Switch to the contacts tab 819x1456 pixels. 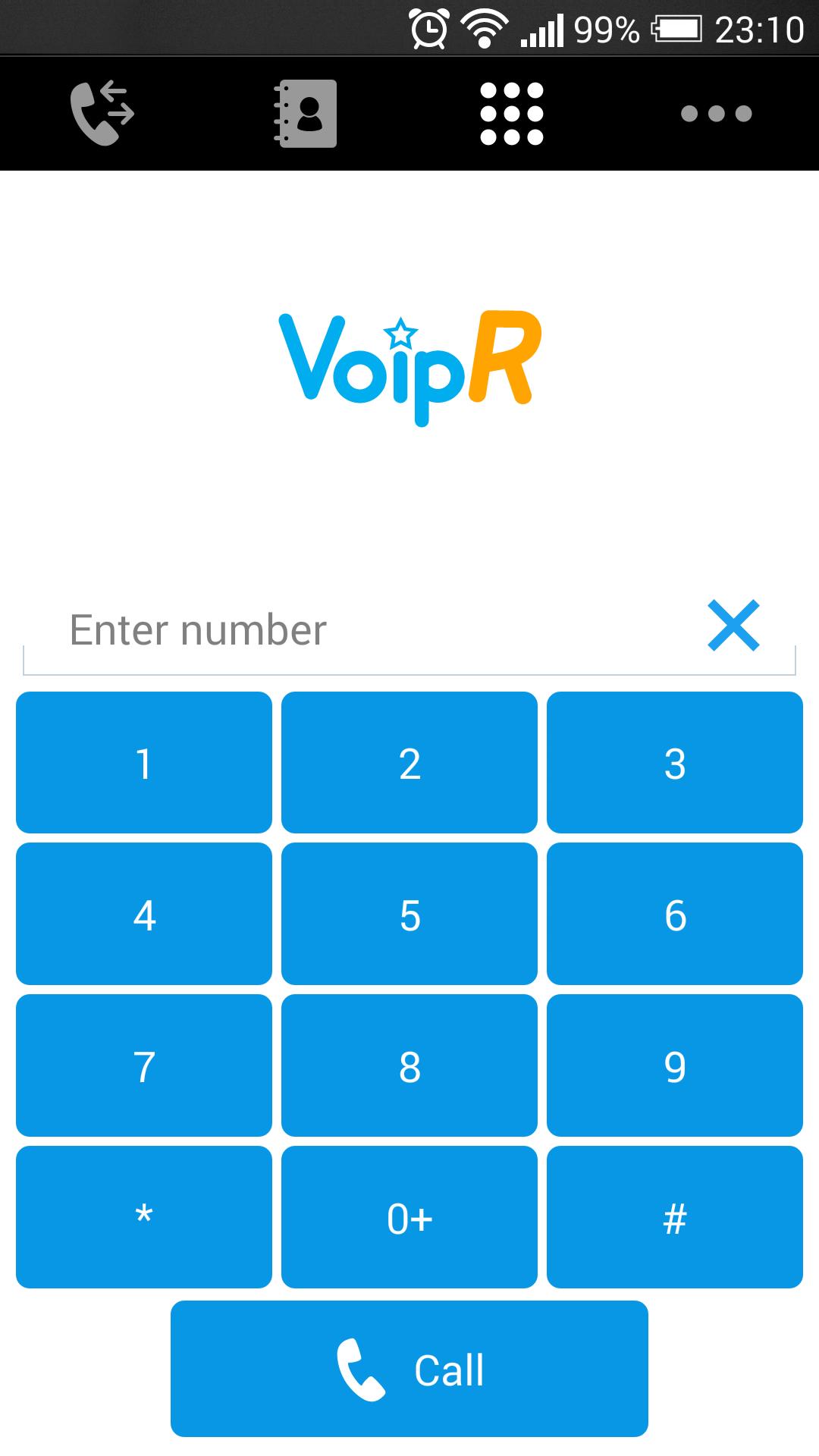click(306, 113)
